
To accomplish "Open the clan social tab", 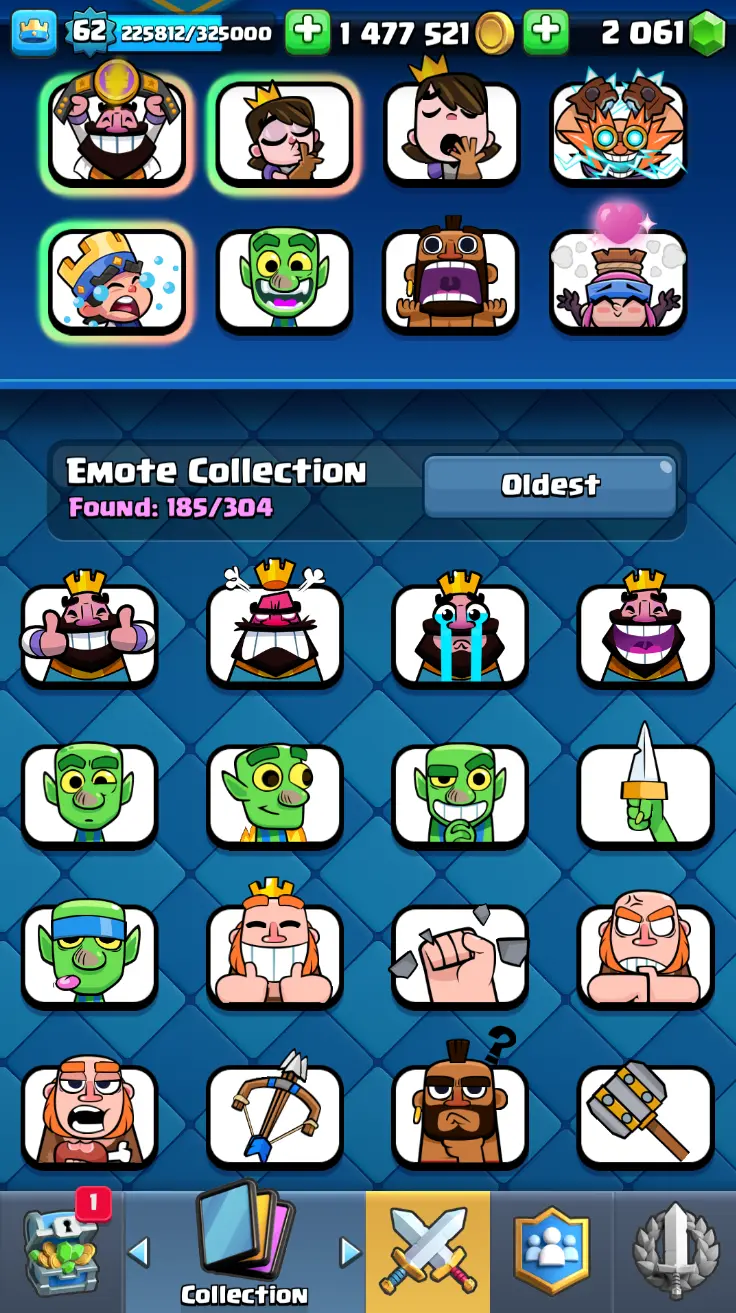I will 551,1250.
